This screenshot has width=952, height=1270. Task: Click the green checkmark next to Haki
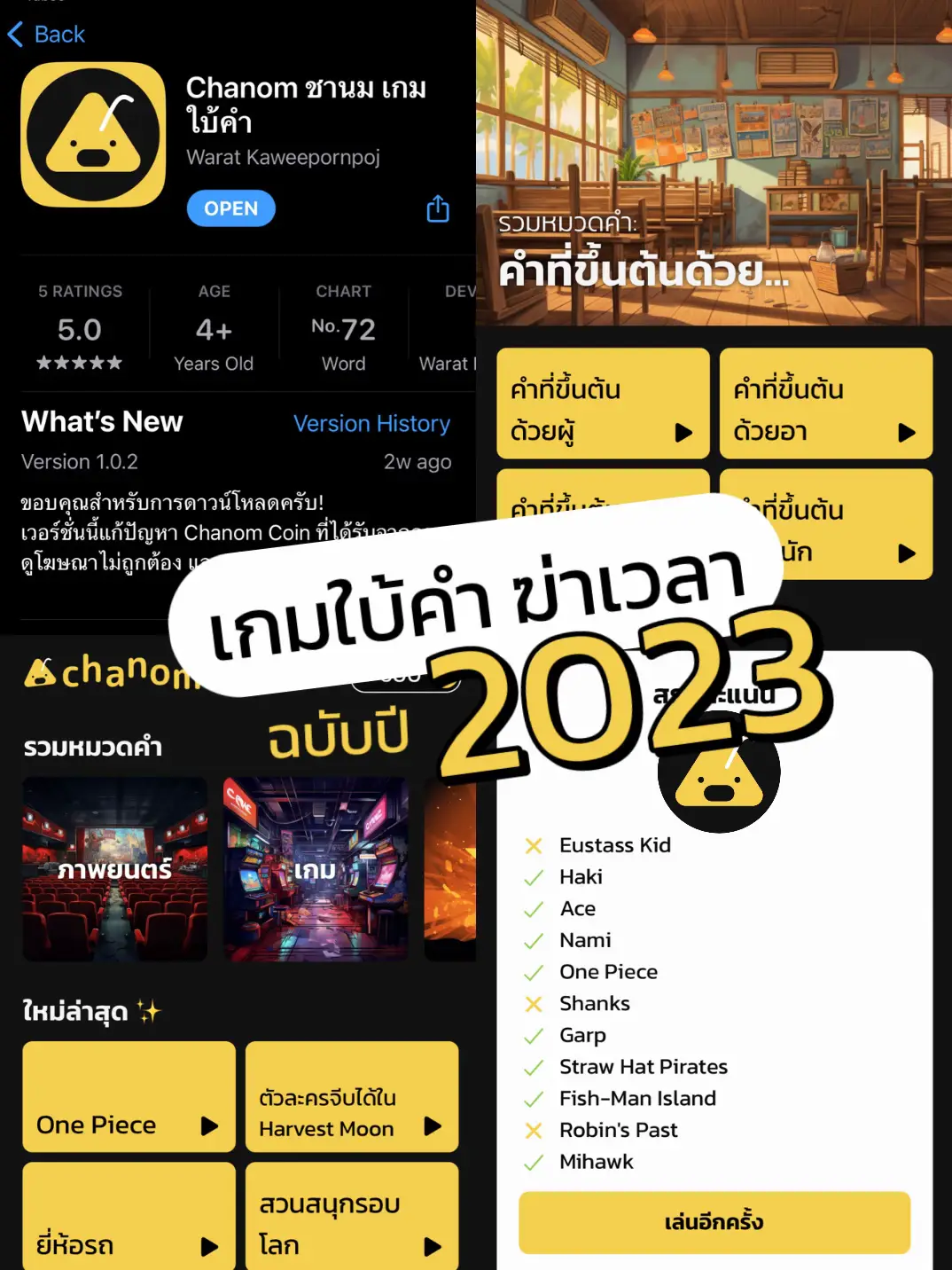[535, 877]
